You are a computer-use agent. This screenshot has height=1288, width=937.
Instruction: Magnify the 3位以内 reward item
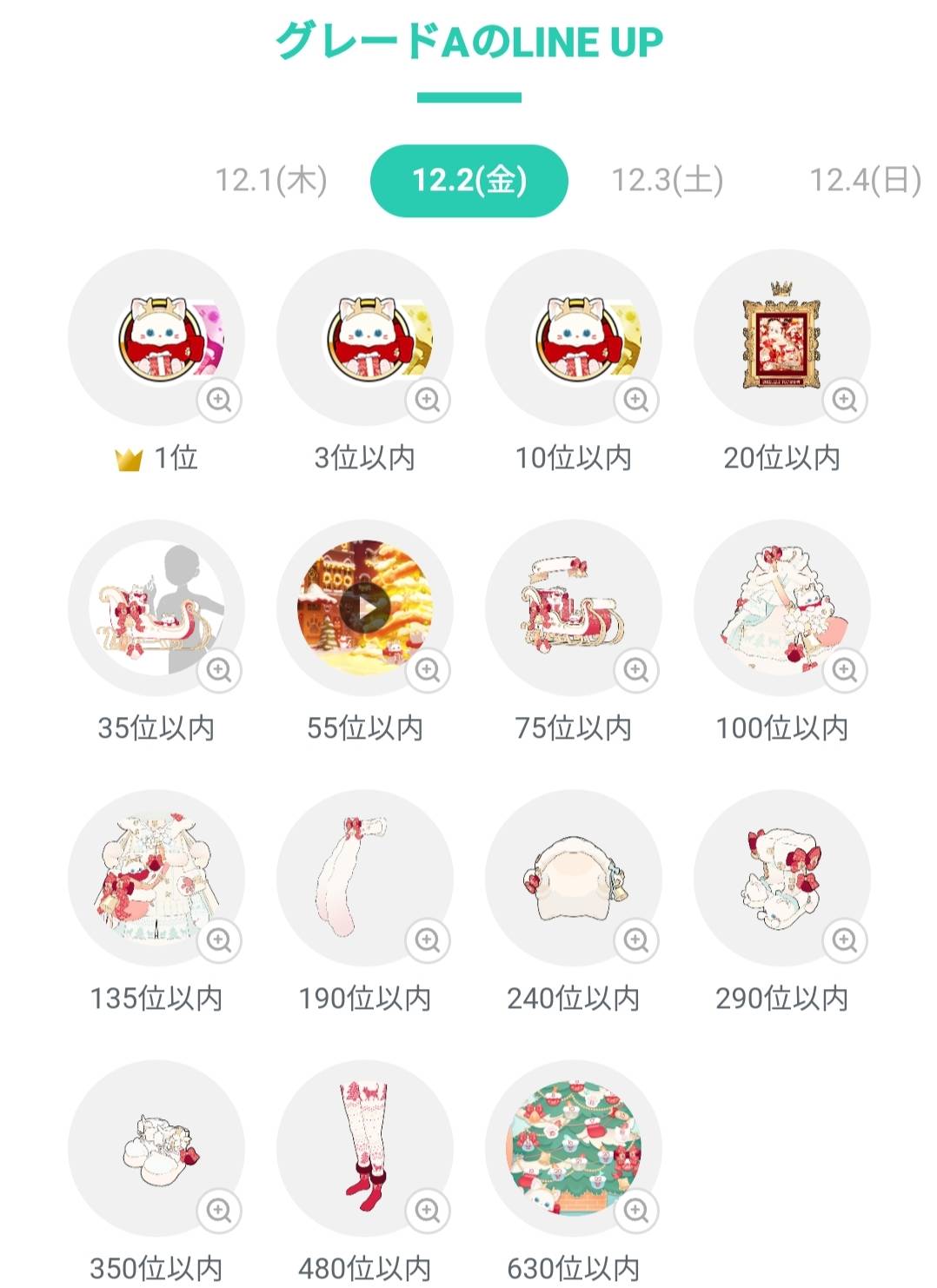point(428,400)
